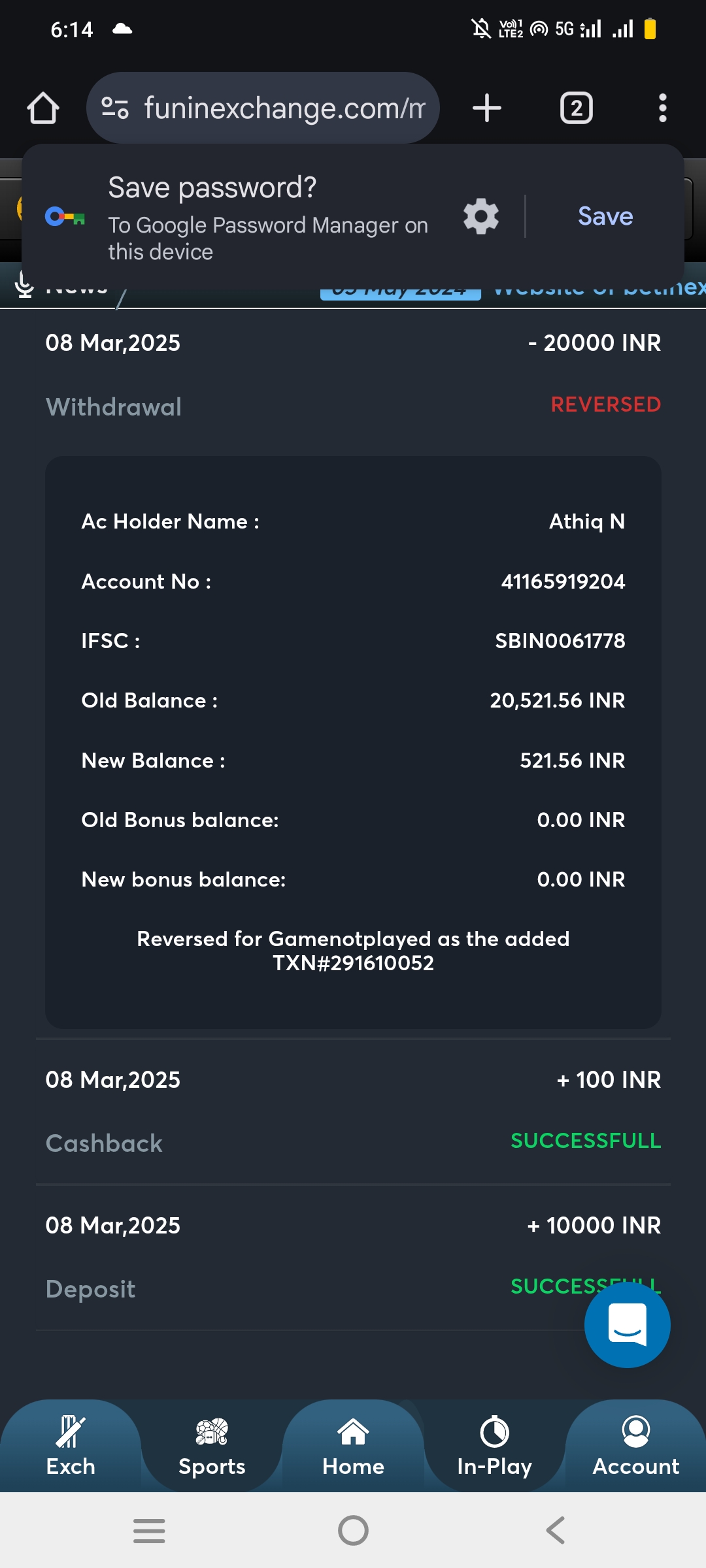Screen dimensions: 706x1568
Task: Expand the 10000 INR Deposit transaction
Action: tap(353, 1258)
